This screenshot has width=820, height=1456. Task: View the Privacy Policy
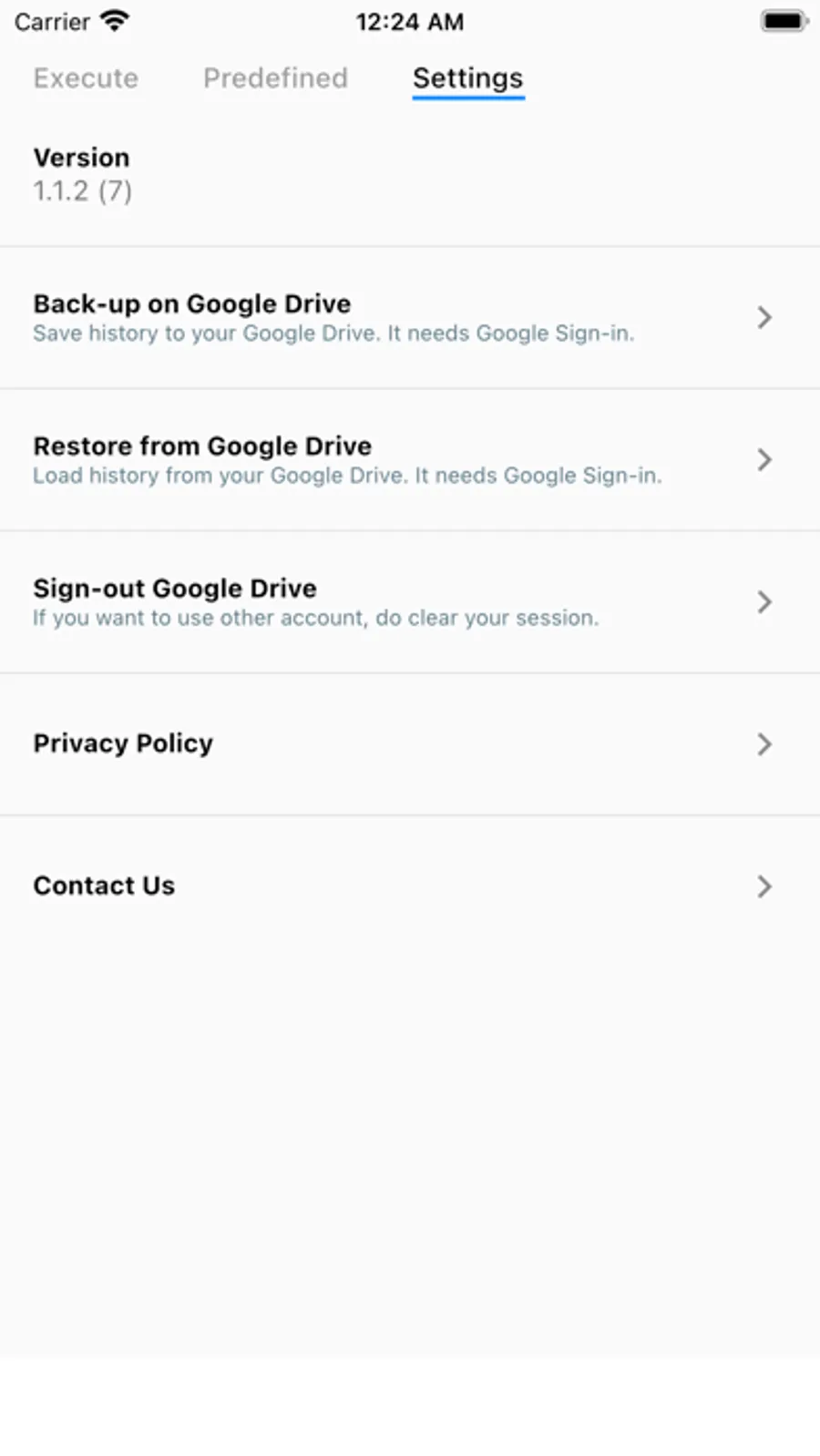coord(409,744)
